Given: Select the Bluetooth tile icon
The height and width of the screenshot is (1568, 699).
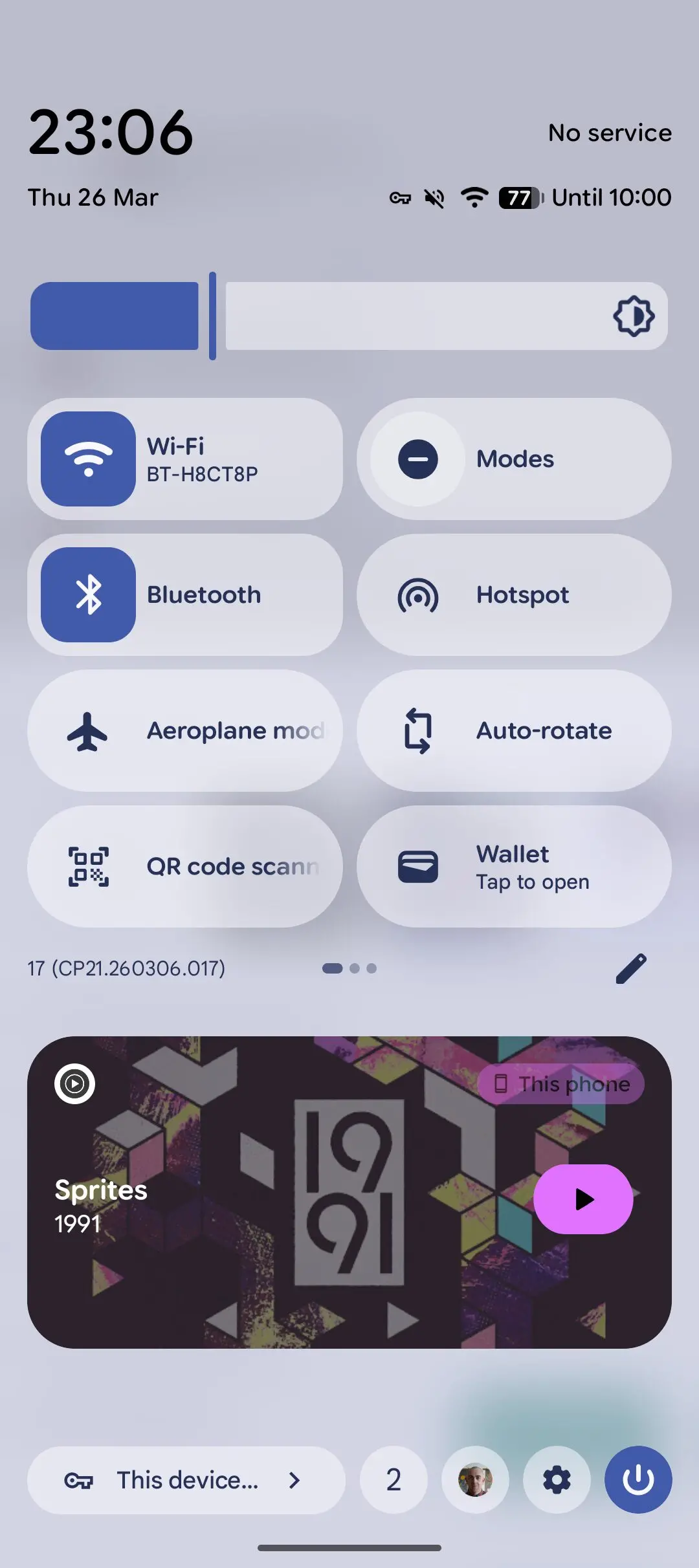Looking at the screenshot, I should [x=88, y=594].
